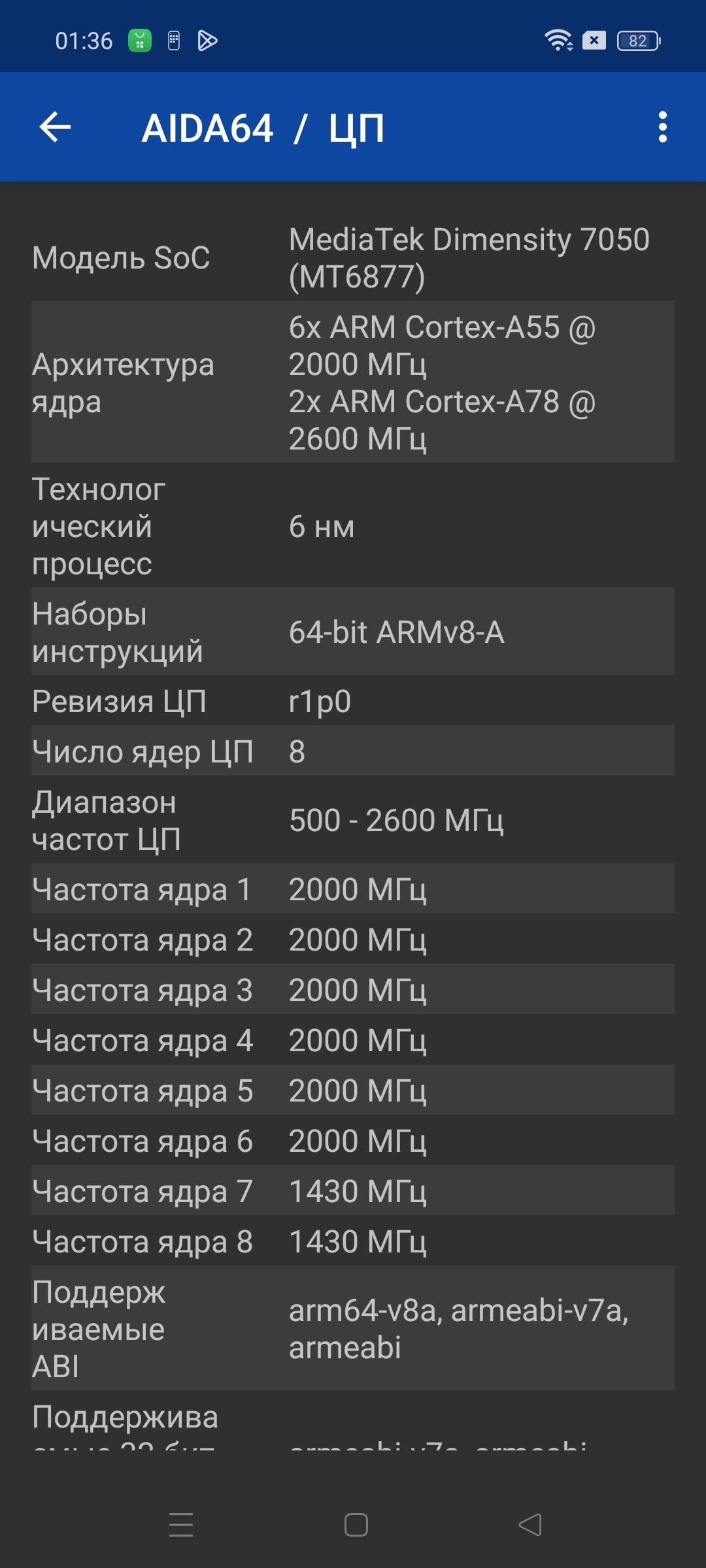Tap the system recent apps button
The width and height of the screenshot is (706, 1568).
click(x=181, y=1525)
